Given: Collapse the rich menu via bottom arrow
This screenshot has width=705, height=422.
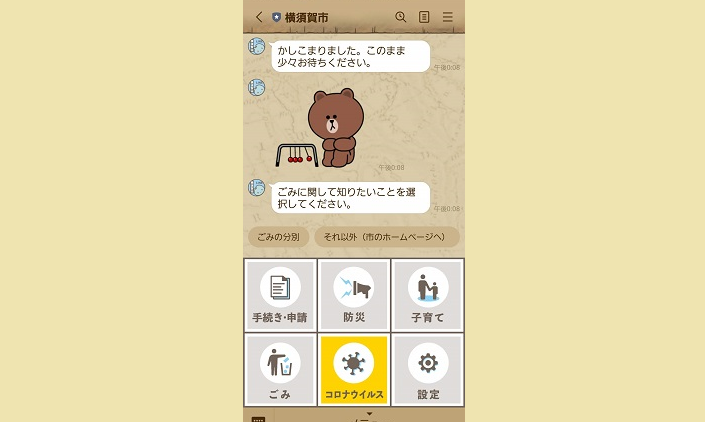Looking at the screenshot, I should tap(370, 414).
